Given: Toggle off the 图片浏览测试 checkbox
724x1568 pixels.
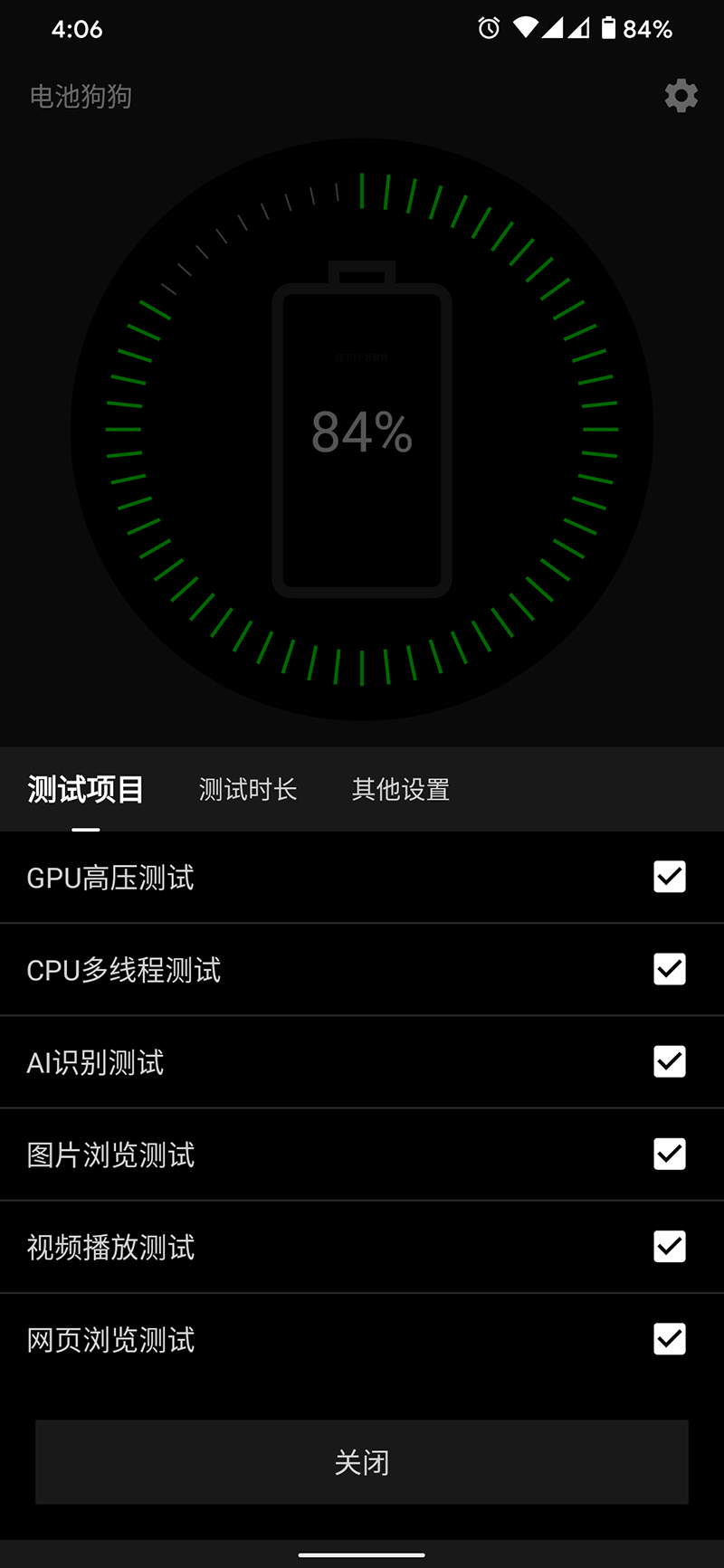Looking at the screenshot, I should coord(670,1154).
